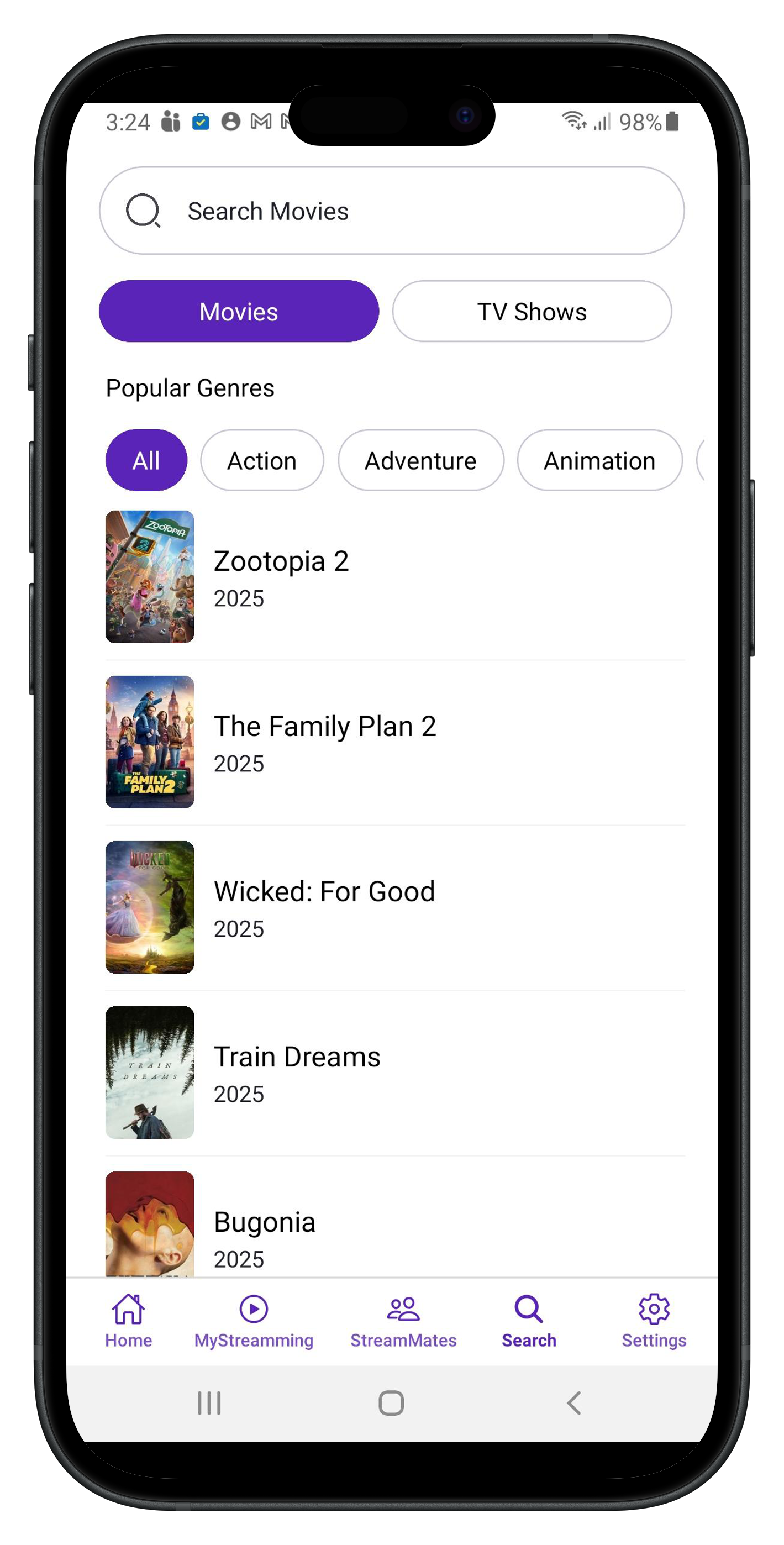Select the Movies segment
Screen dimensions: 784x1545
[x=239, y=311]
